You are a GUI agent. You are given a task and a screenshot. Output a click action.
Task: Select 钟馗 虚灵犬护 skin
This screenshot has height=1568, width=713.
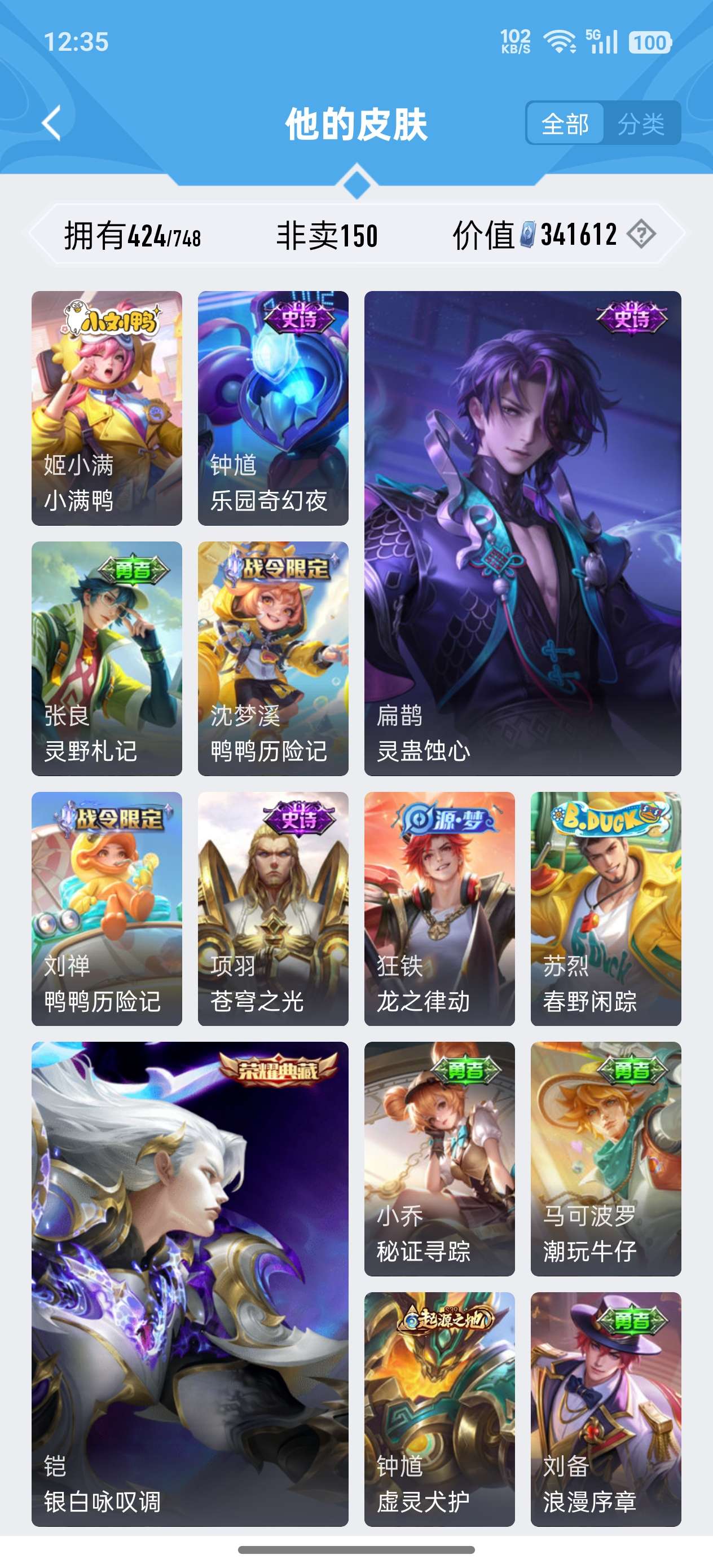439,1409
